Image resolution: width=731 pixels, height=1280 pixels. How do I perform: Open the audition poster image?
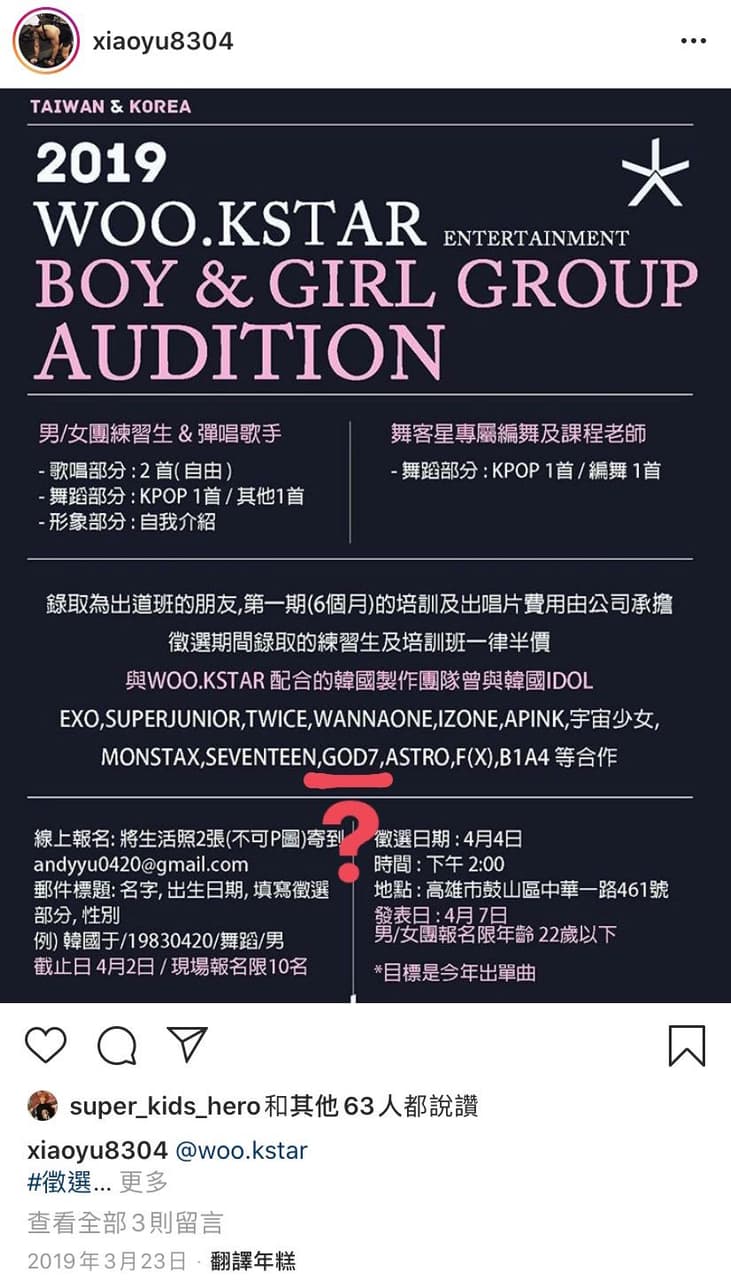(365, 545)
